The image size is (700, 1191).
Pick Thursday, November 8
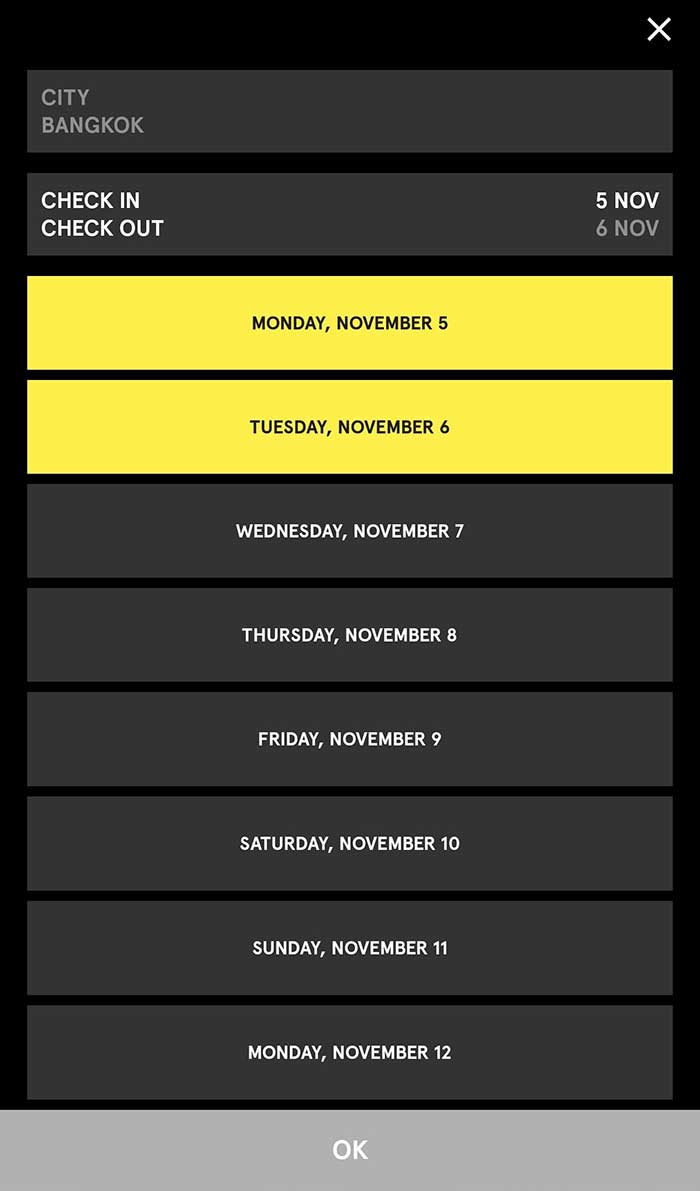tap(349, 635)
